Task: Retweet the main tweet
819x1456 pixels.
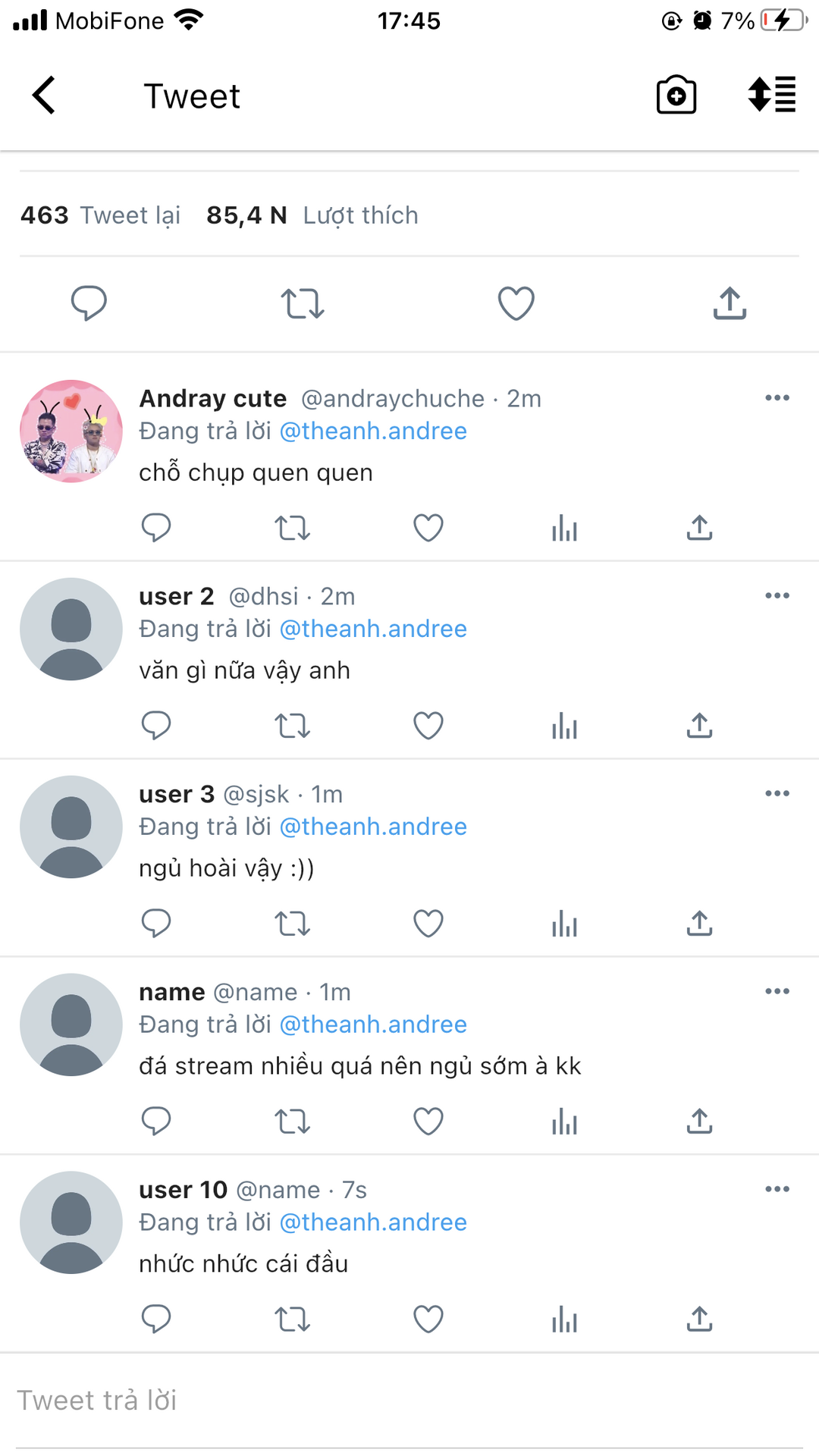Action: point(303,303)
